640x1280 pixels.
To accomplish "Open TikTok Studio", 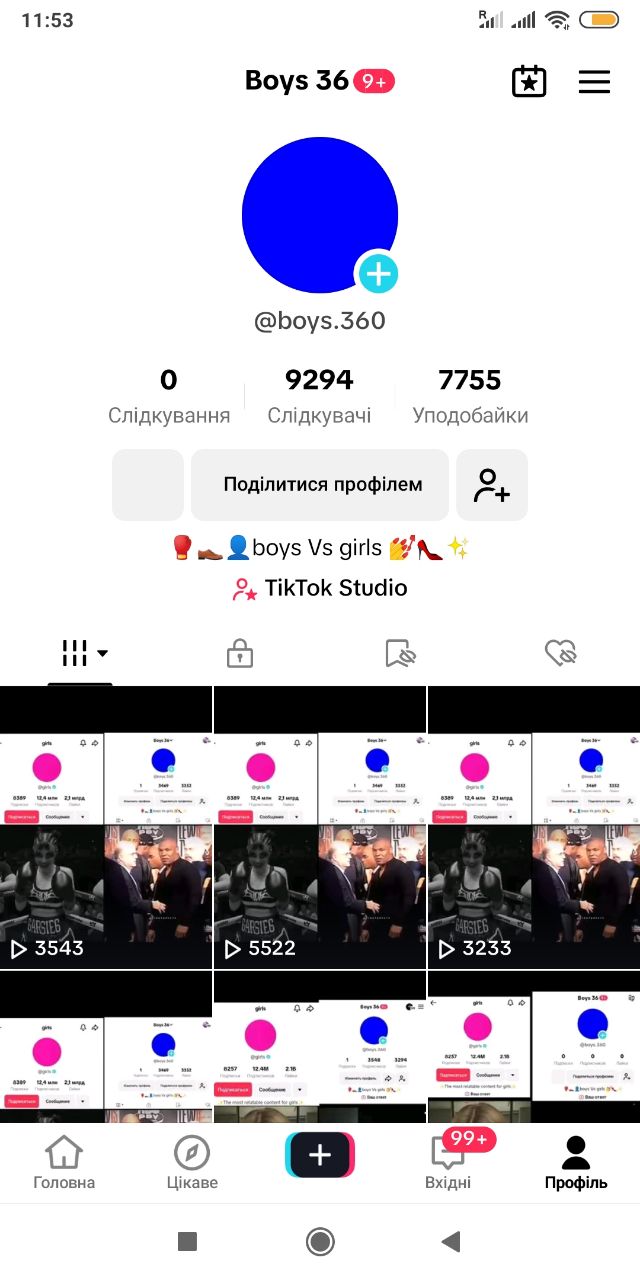I will pyautogui.click(x=320, y=588).
